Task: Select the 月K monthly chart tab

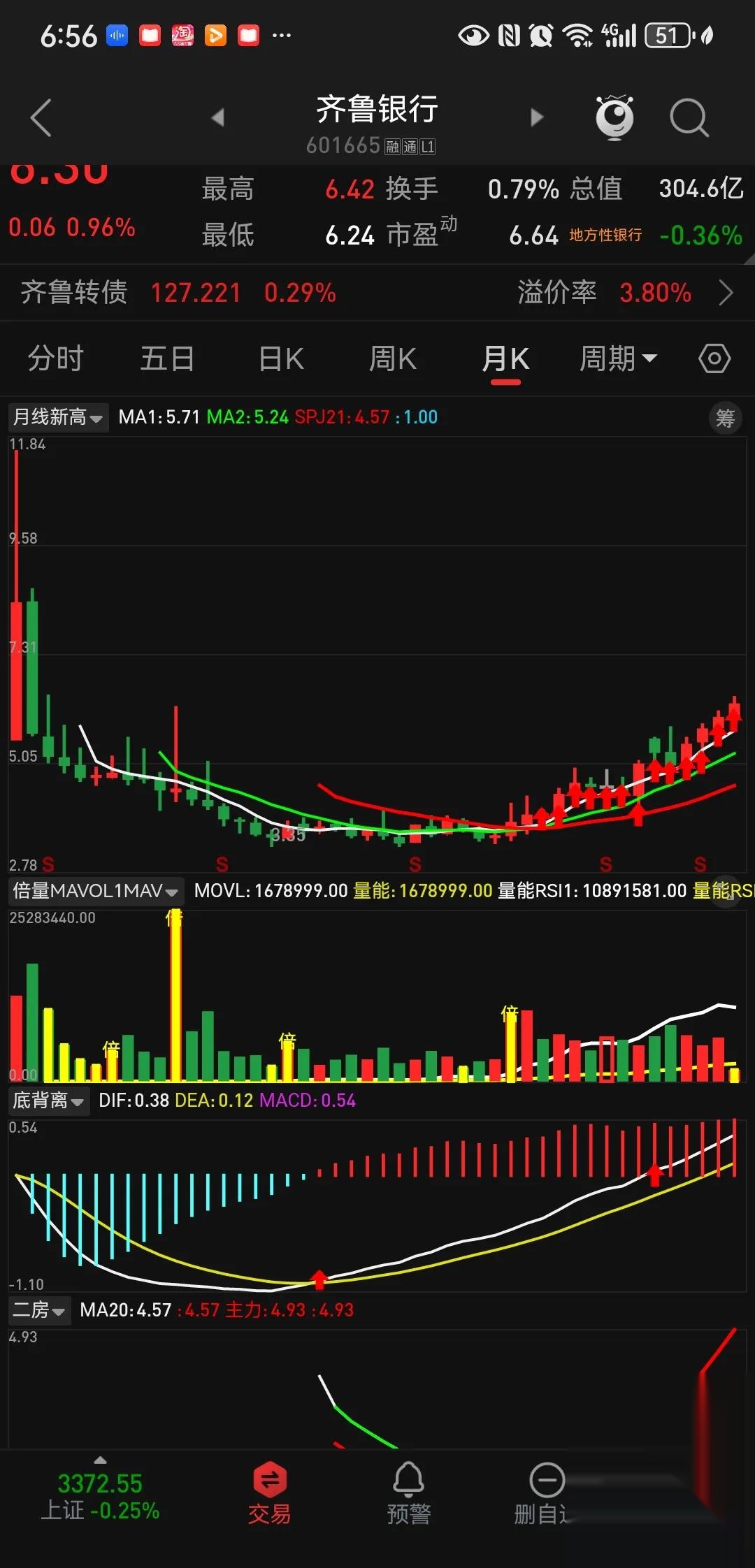Action: (x=505, y=359)
